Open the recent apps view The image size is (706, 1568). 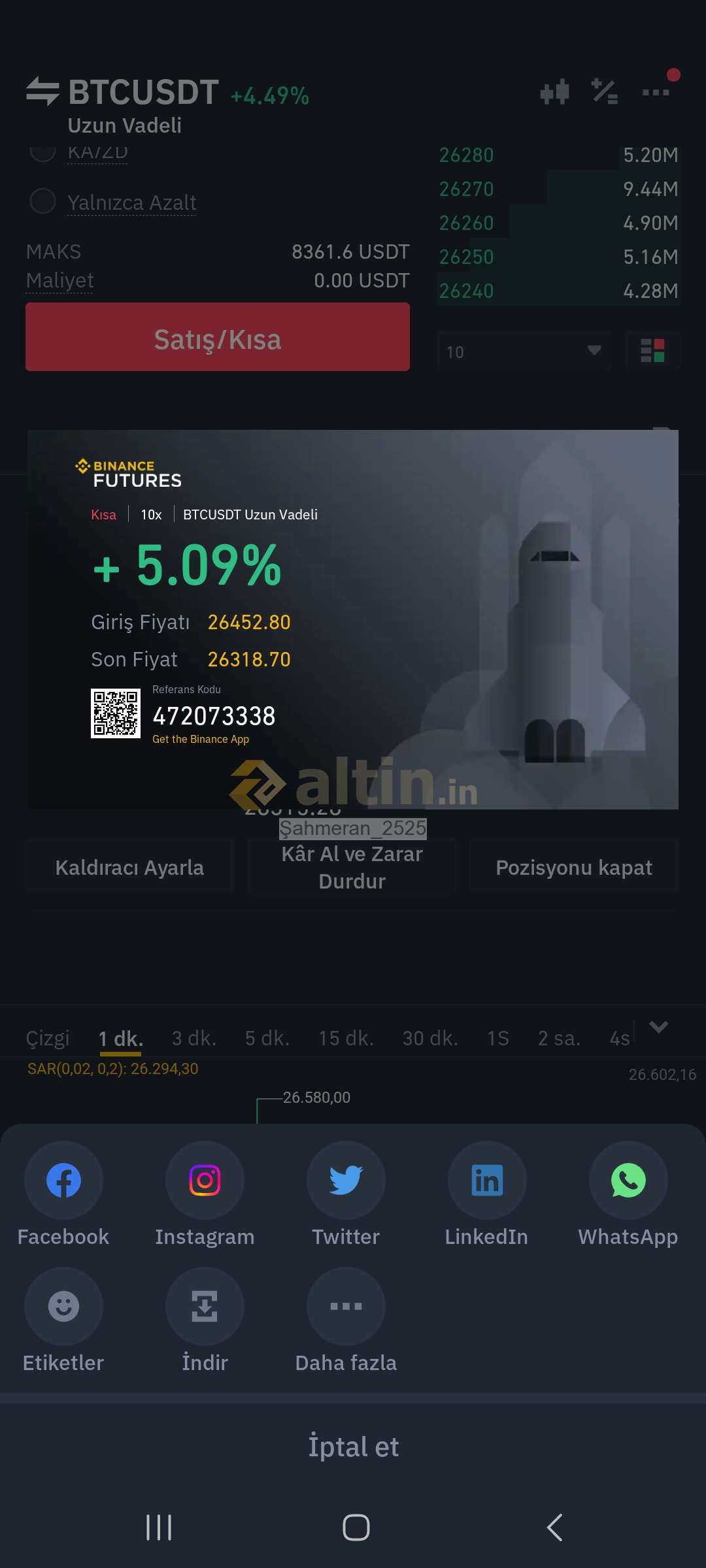pyautogui.click(x=159, y=1527)
